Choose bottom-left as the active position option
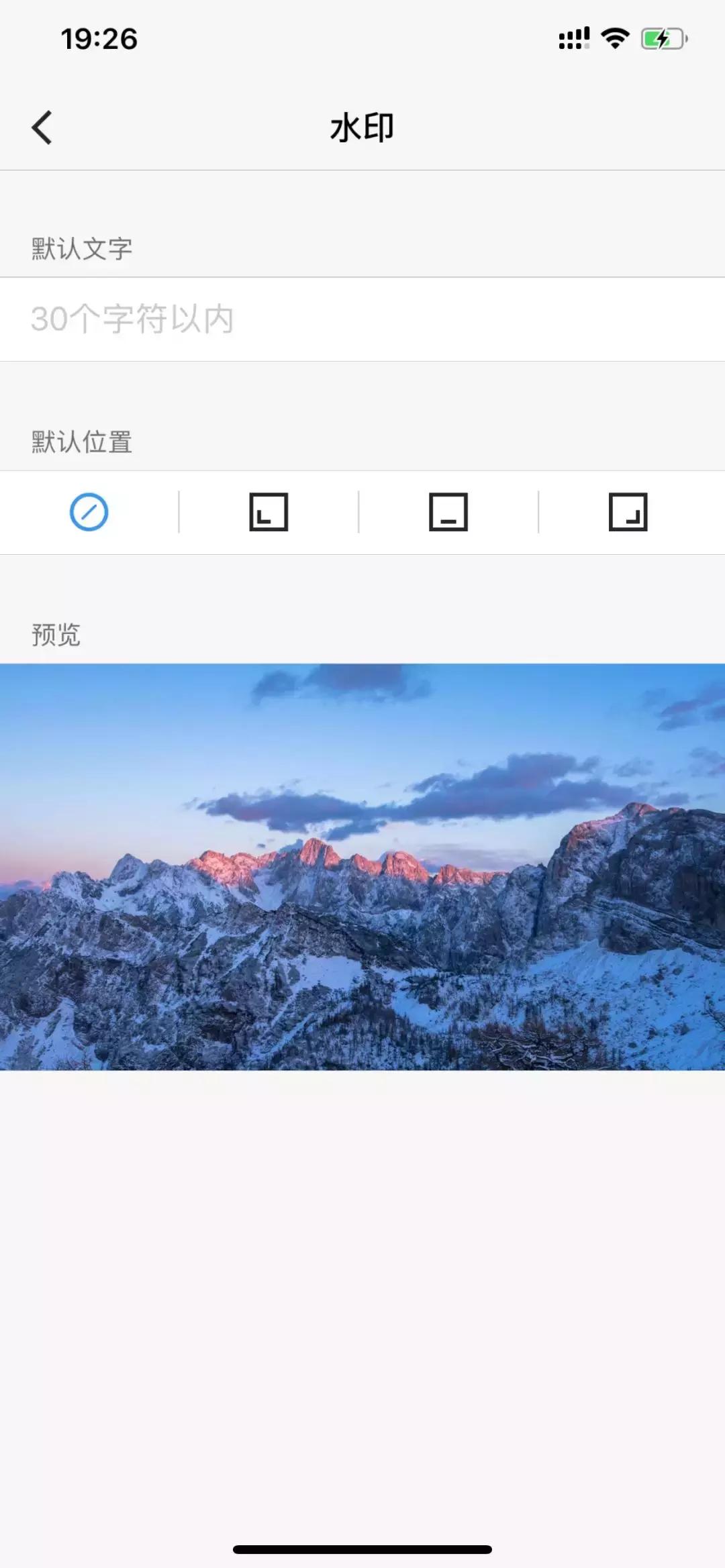Image resolution: width=725 pixels, height=1568 pixels. pos(269,512)
